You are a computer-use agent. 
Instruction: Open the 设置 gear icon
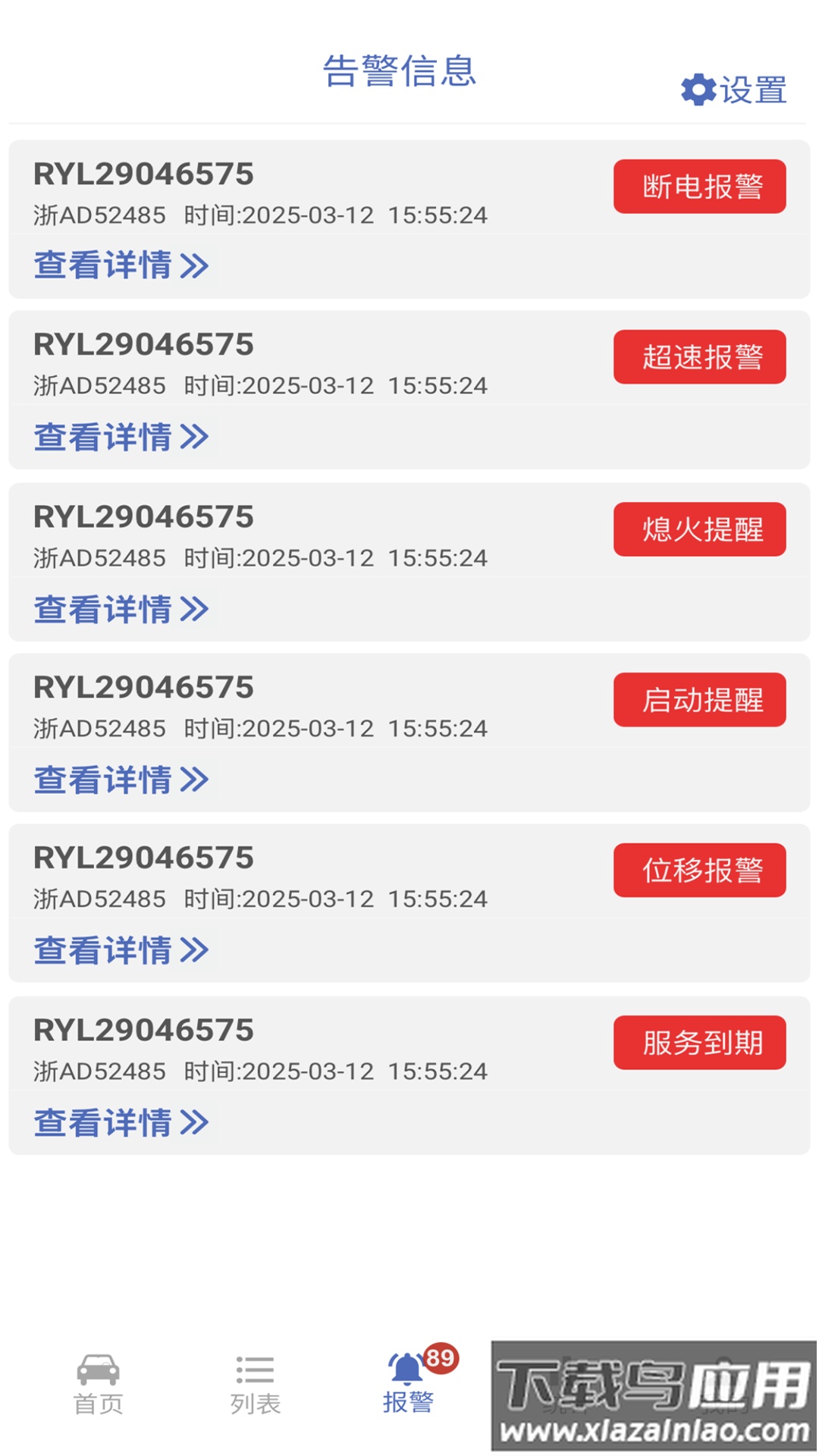point(698,89)
